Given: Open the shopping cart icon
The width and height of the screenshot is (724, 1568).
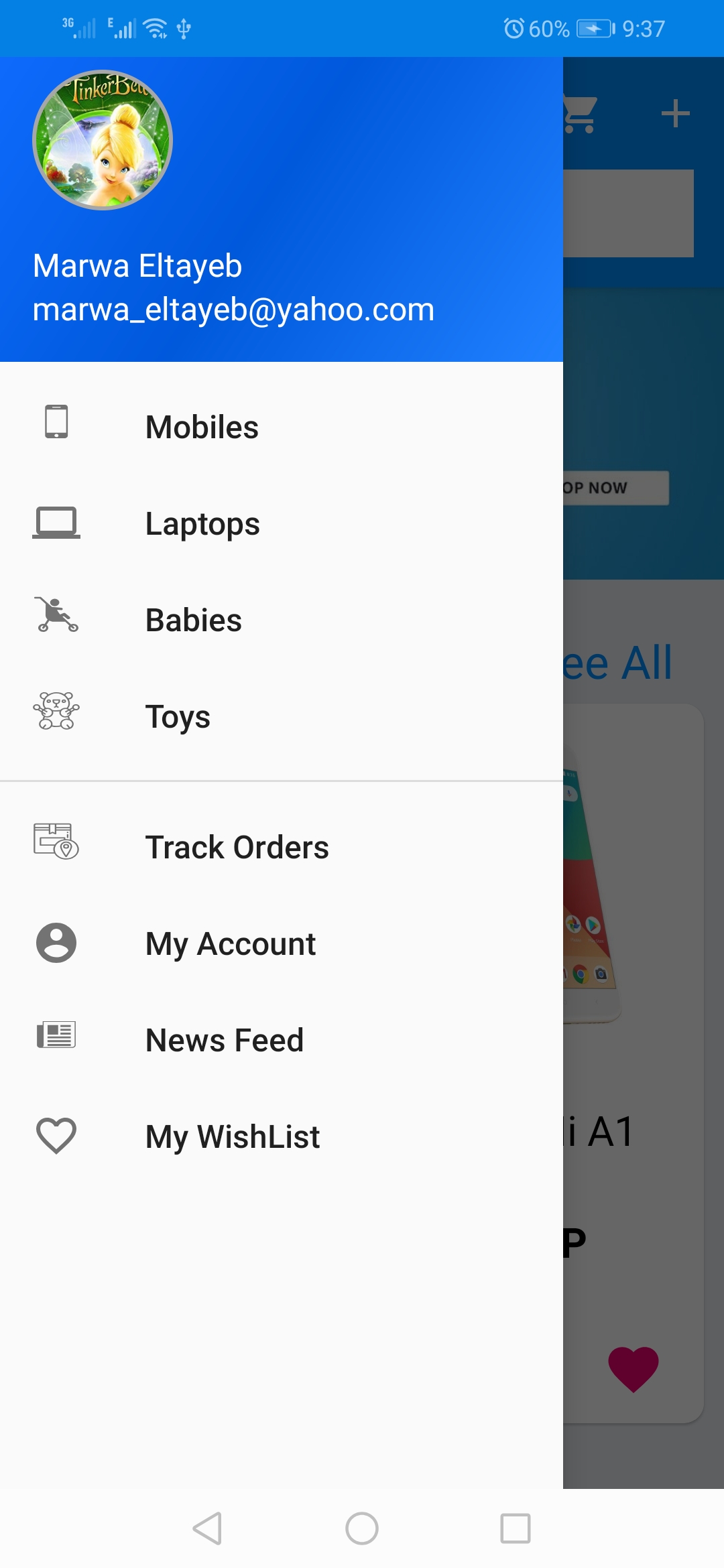Looking at the screenshot, I should pyautogui.click(x=581, y=114).
